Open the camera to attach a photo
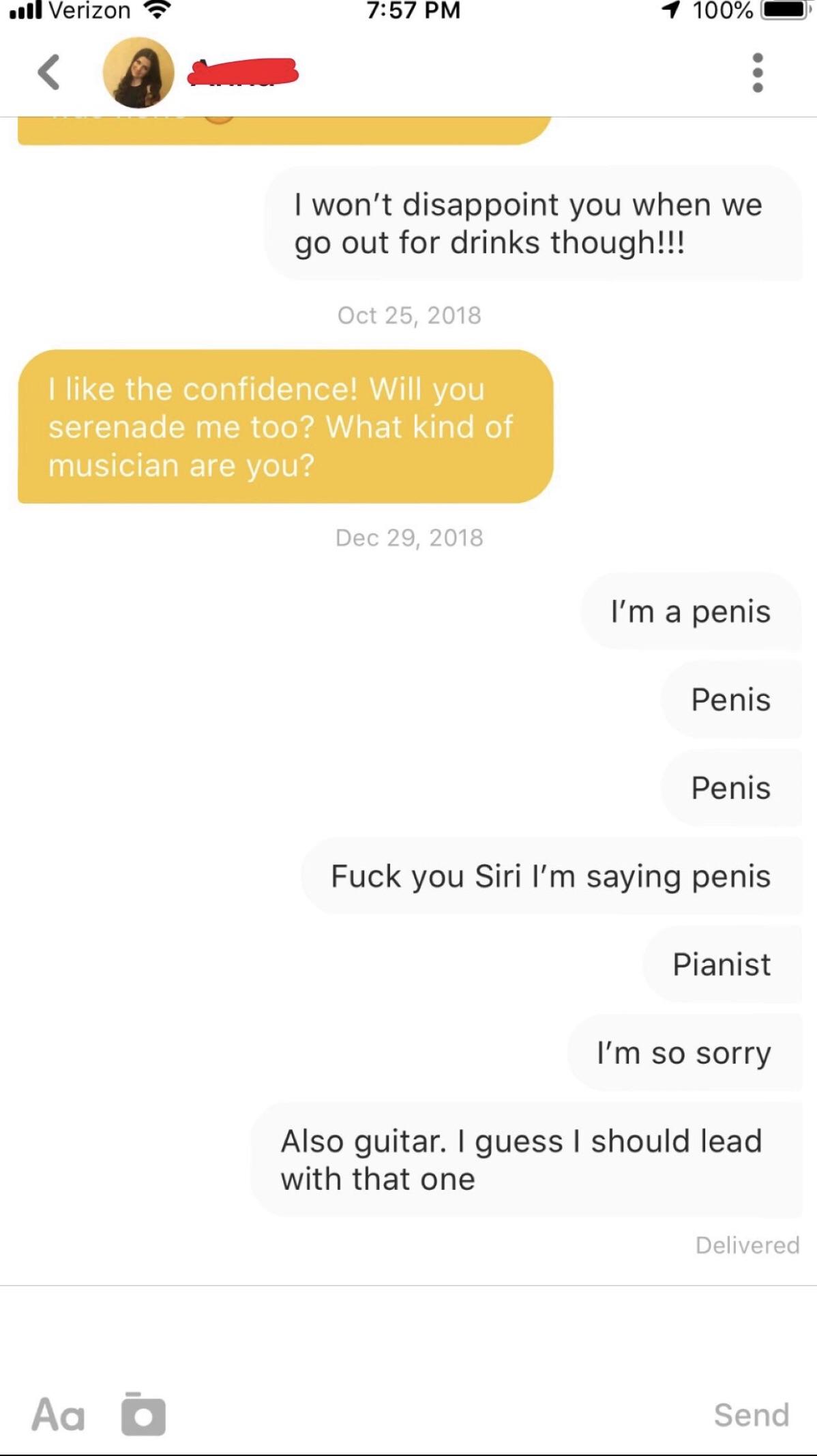Viewport: 817px width, 1456px height. point(143,1414)
